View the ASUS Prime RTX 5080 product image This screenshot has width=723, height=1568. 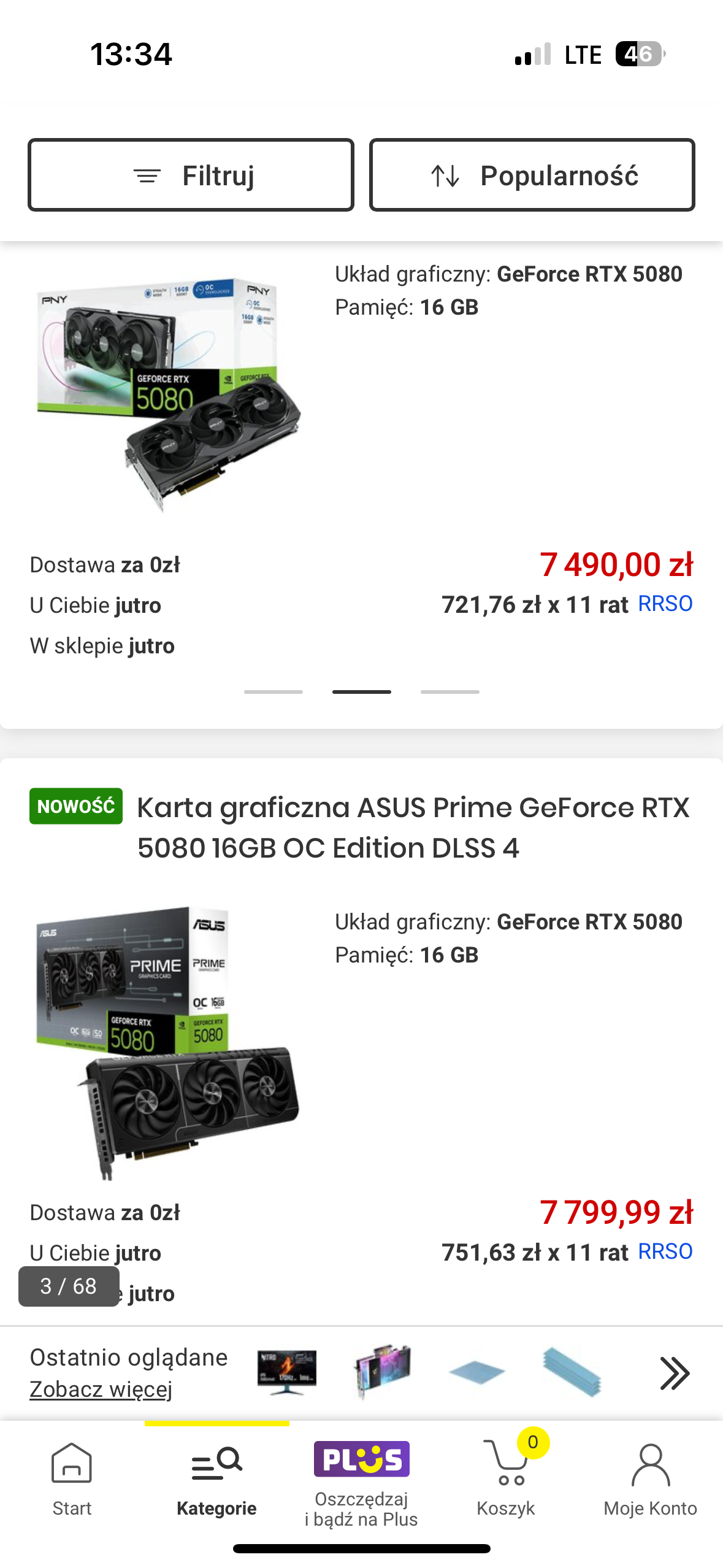(x=167, y=1041)
